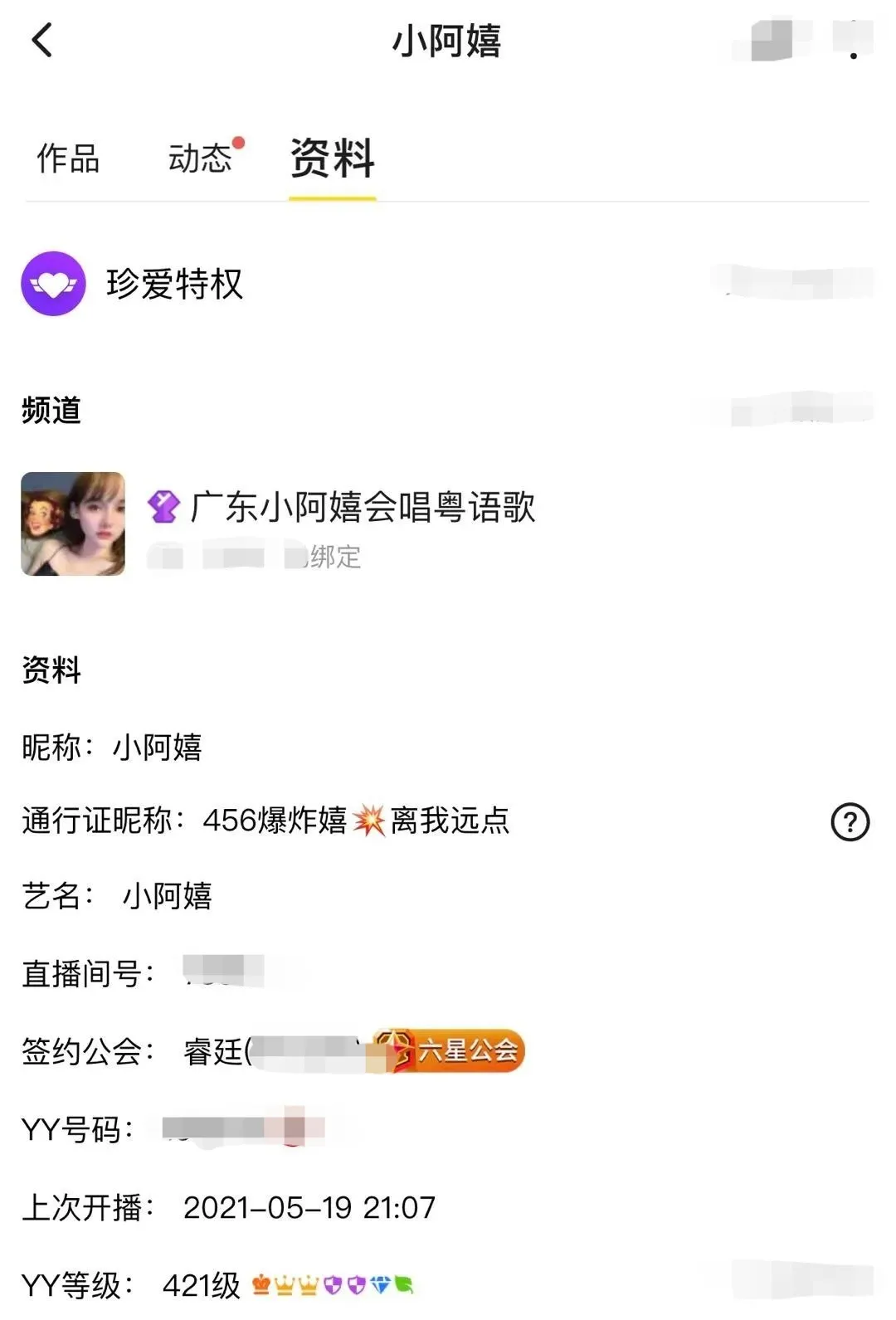Switch to the 作品 tab
Screen dimensions: 896x1320
point(68,158)
